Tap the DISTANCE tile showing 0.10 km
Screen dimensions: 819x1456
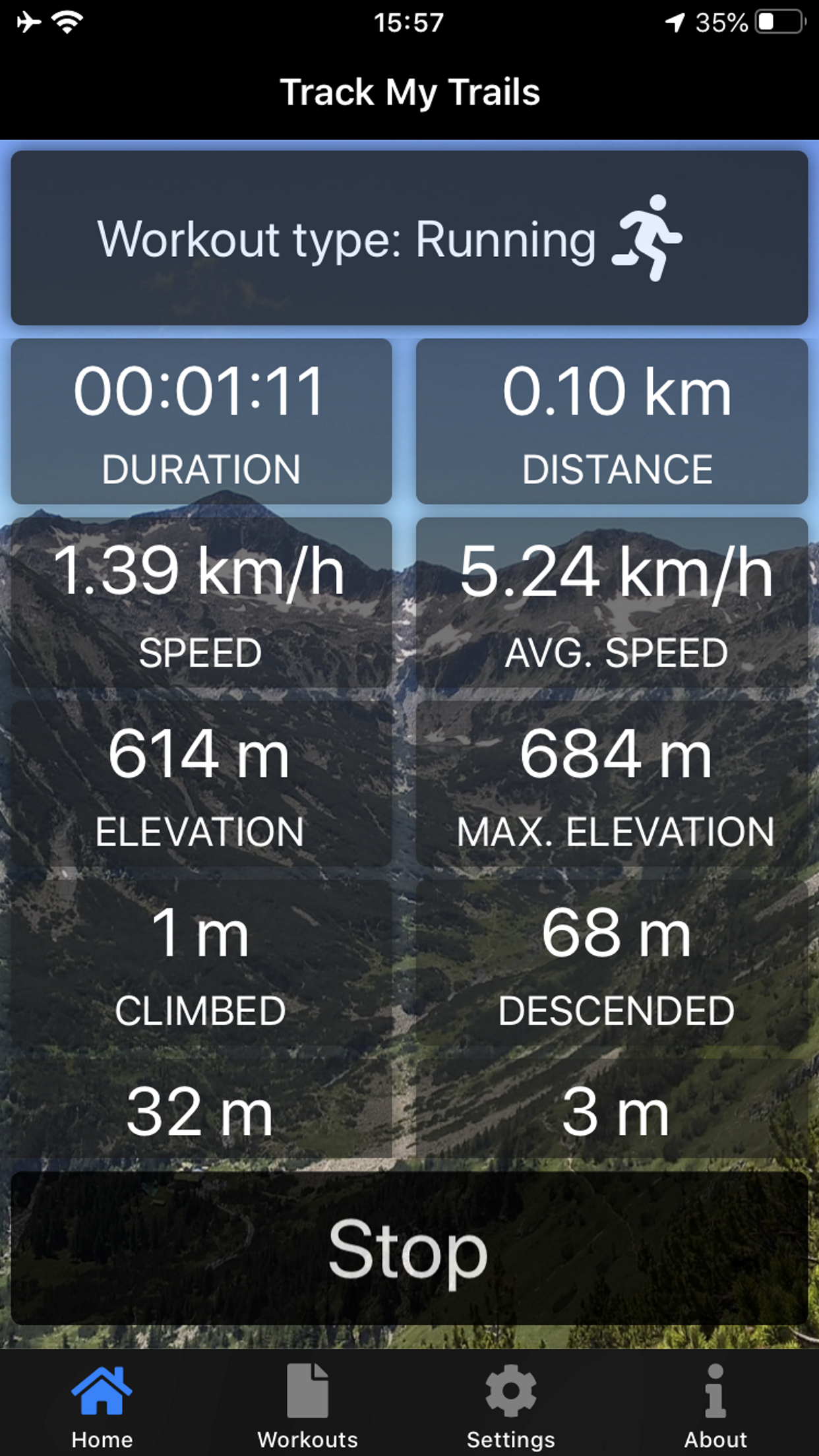616,421
